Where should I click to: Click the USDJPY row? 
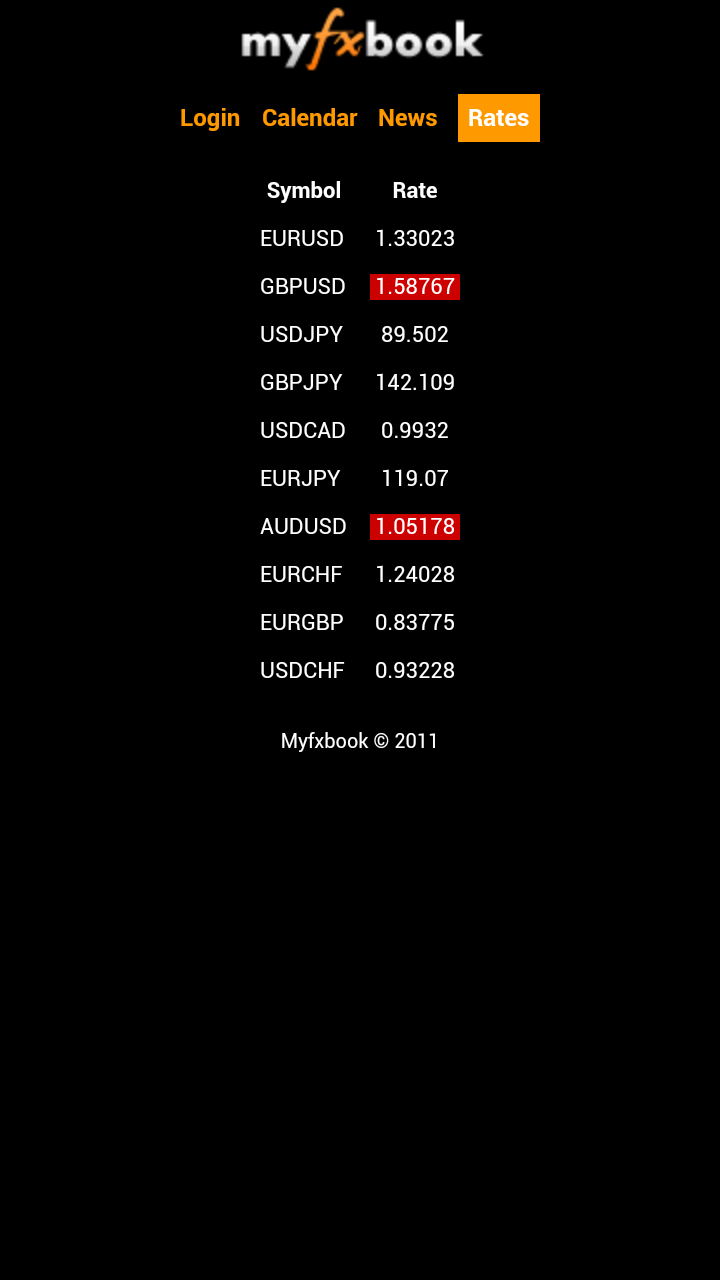(x=301, y=334)
